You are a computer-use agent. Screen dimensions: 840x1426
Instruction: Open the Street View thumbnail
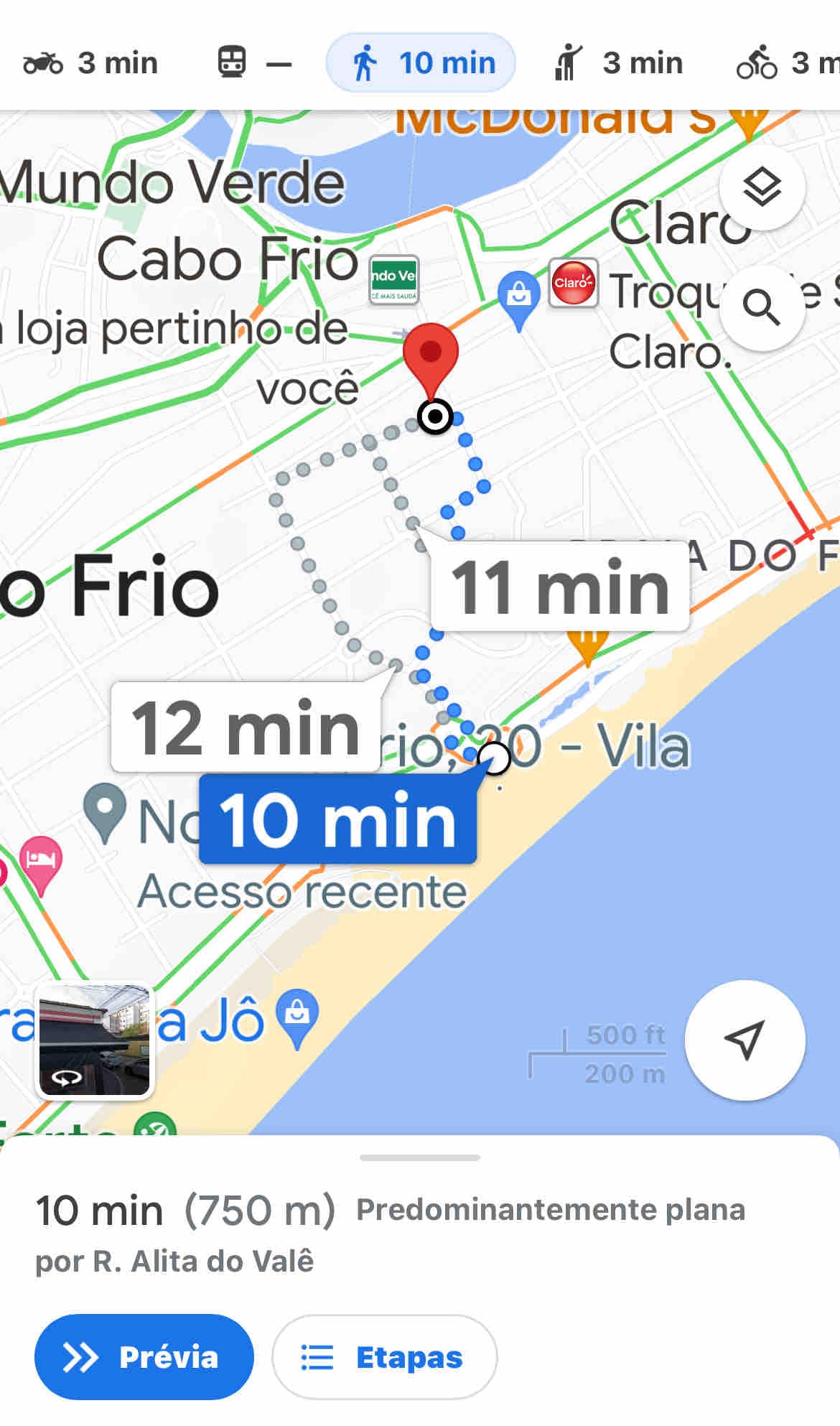(94, 1040)
